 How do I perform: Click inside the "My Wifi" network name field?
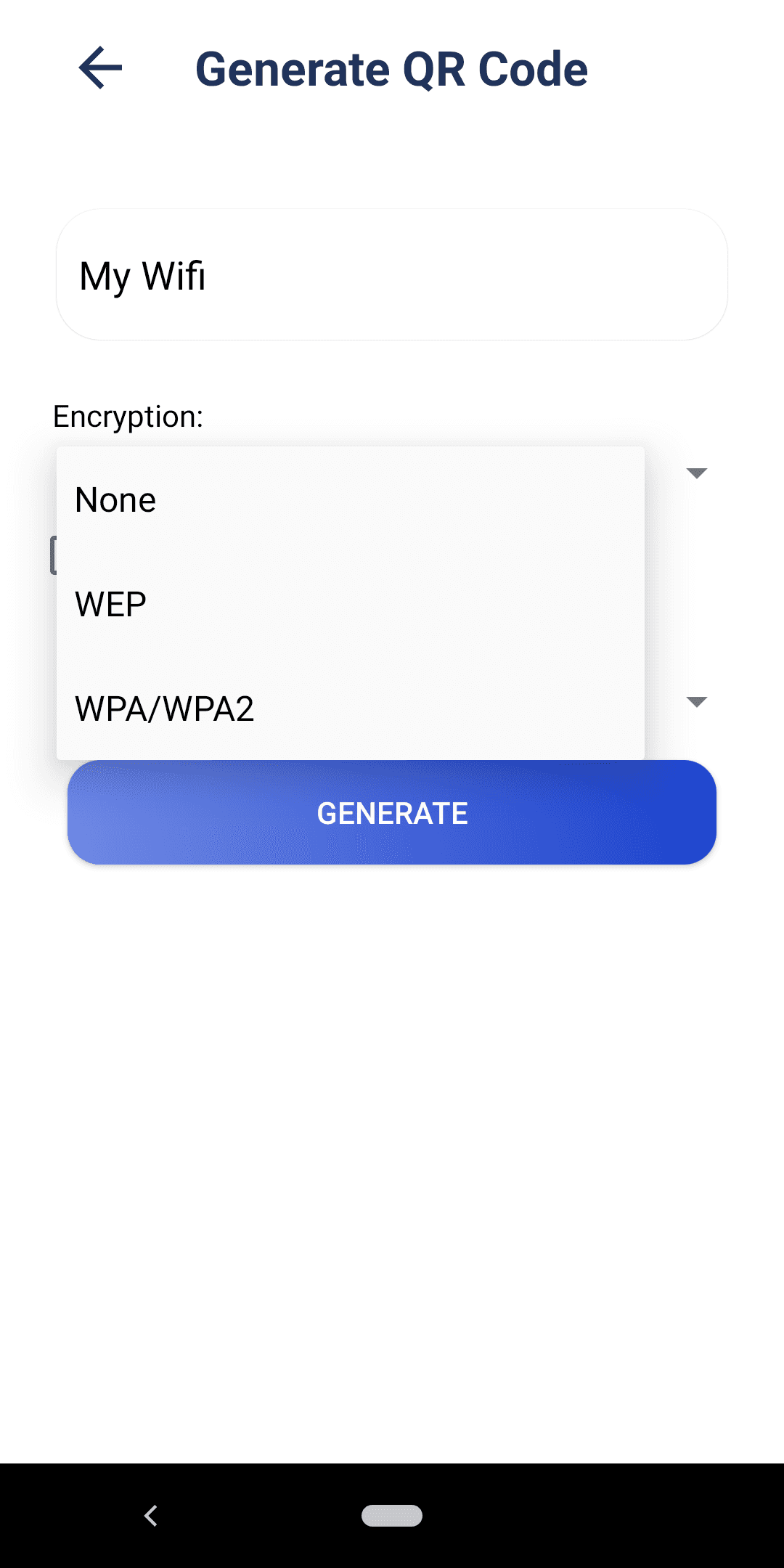[392, 274]
